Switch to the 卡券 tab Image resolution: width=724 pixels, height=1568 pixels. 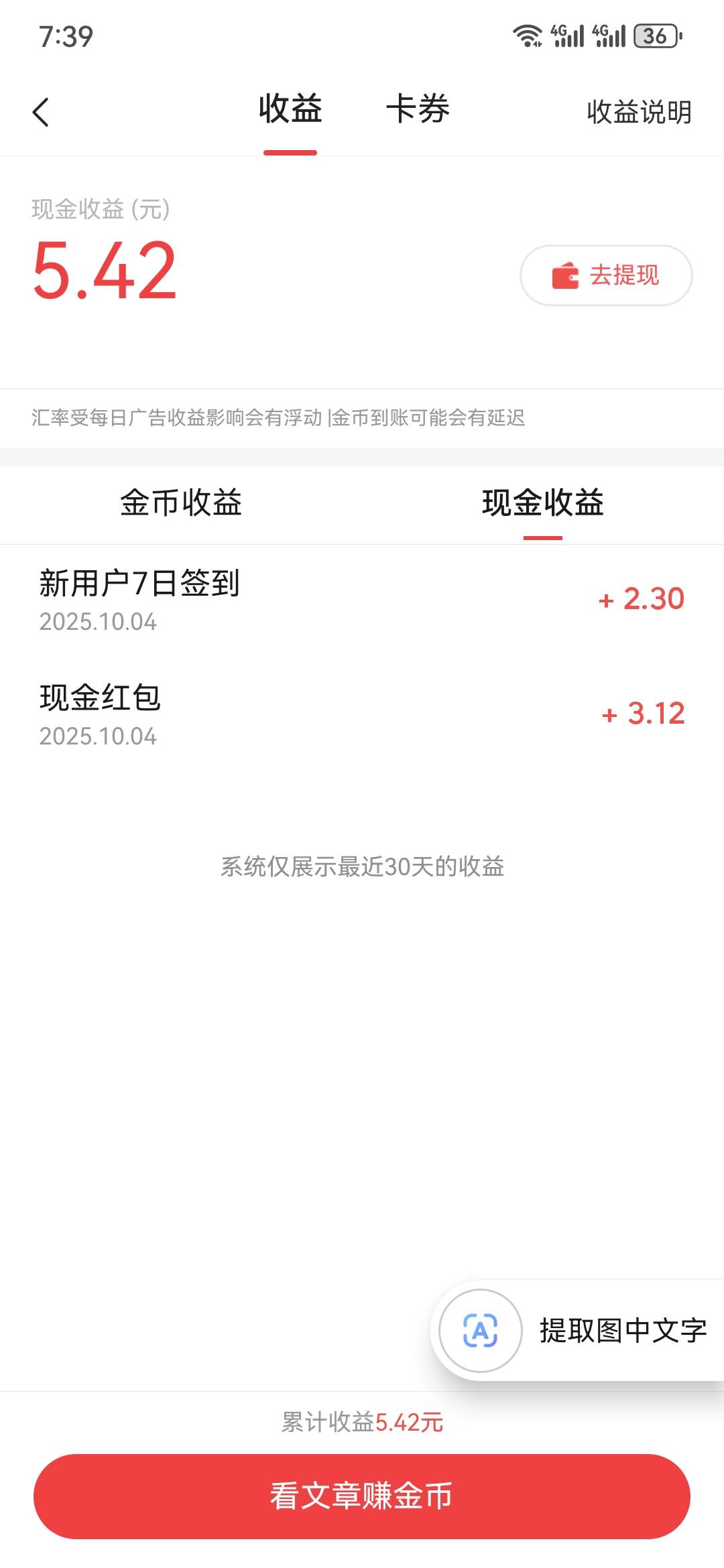[x=418, y=110]
